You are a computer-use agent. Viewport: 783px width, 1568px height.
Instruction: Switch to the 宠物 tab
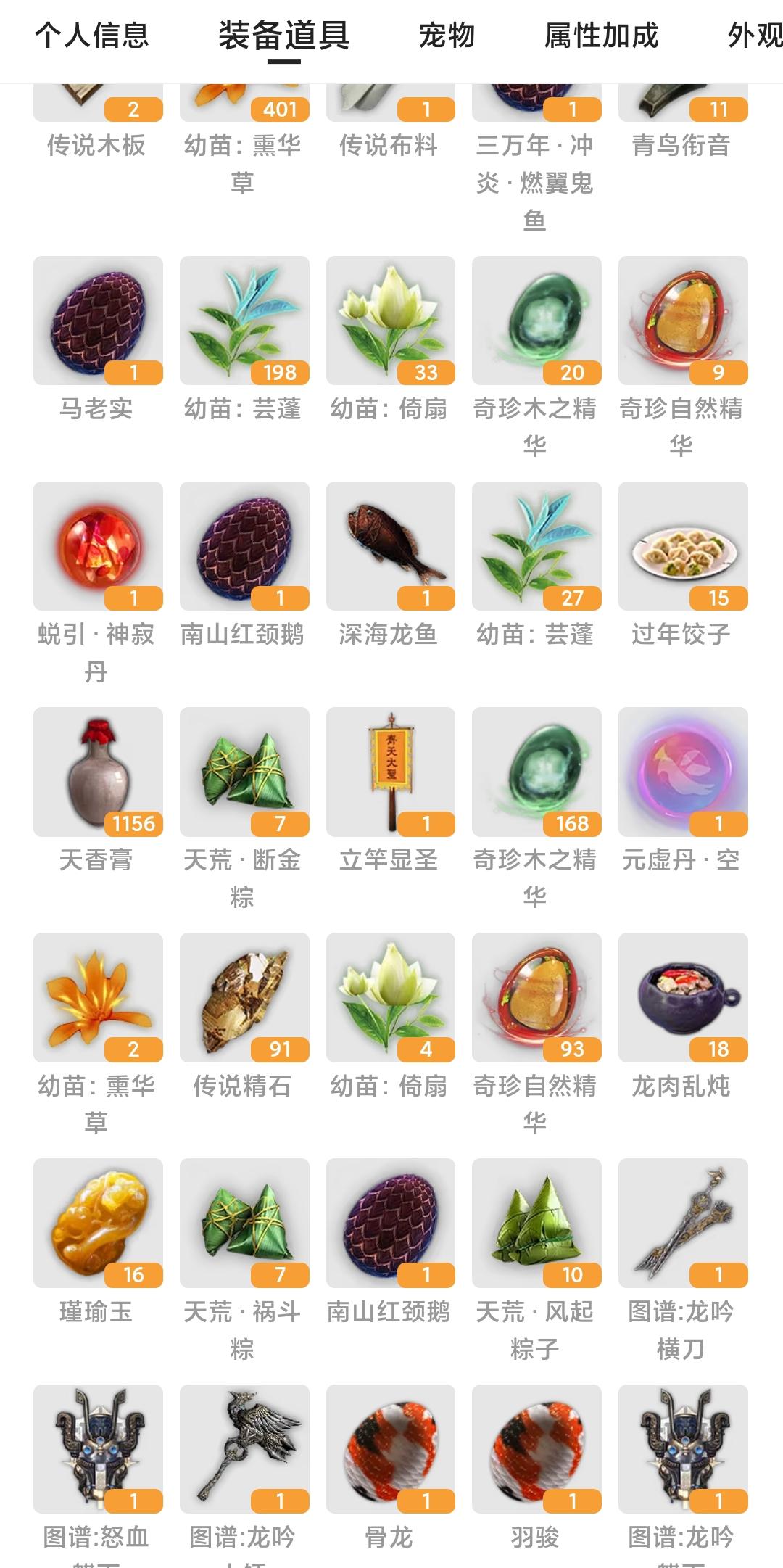(447, 35)
